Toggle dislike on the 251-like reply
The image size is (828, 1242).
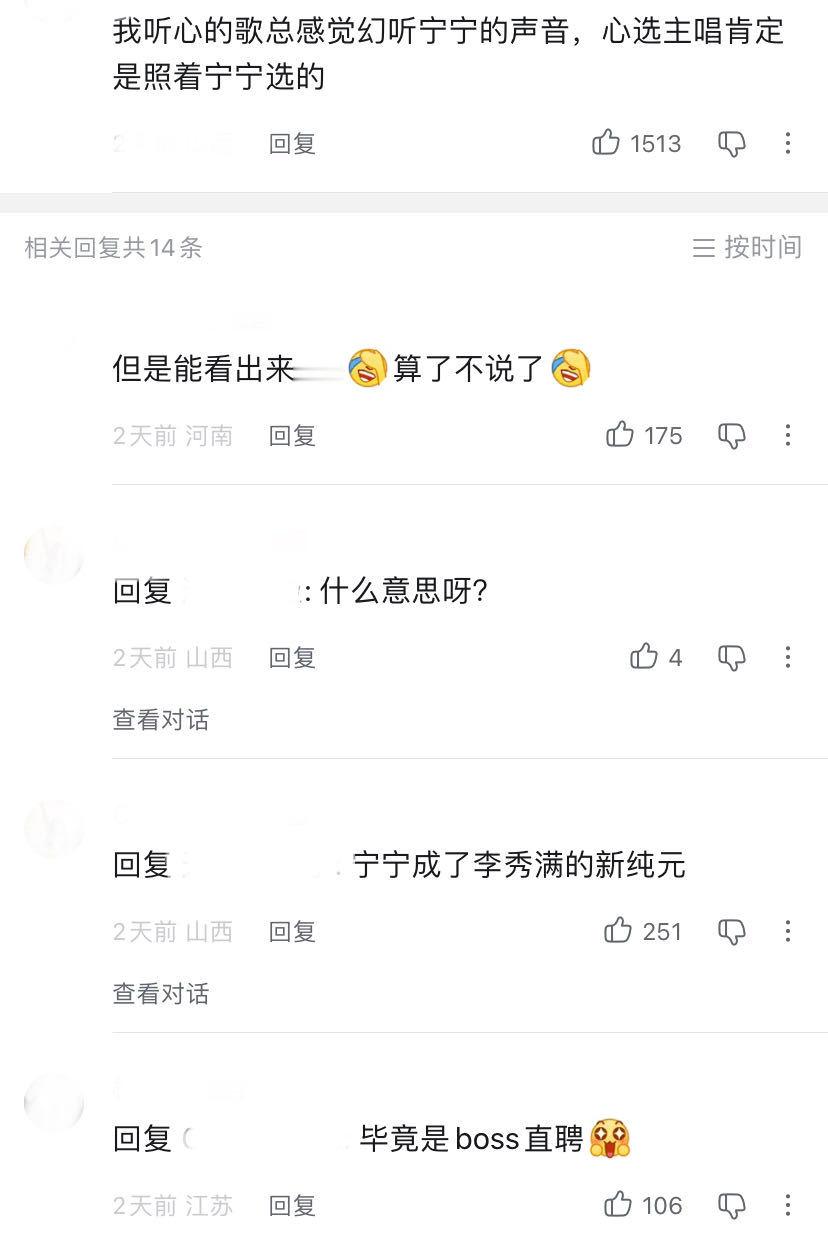click(x=733, y=931)
